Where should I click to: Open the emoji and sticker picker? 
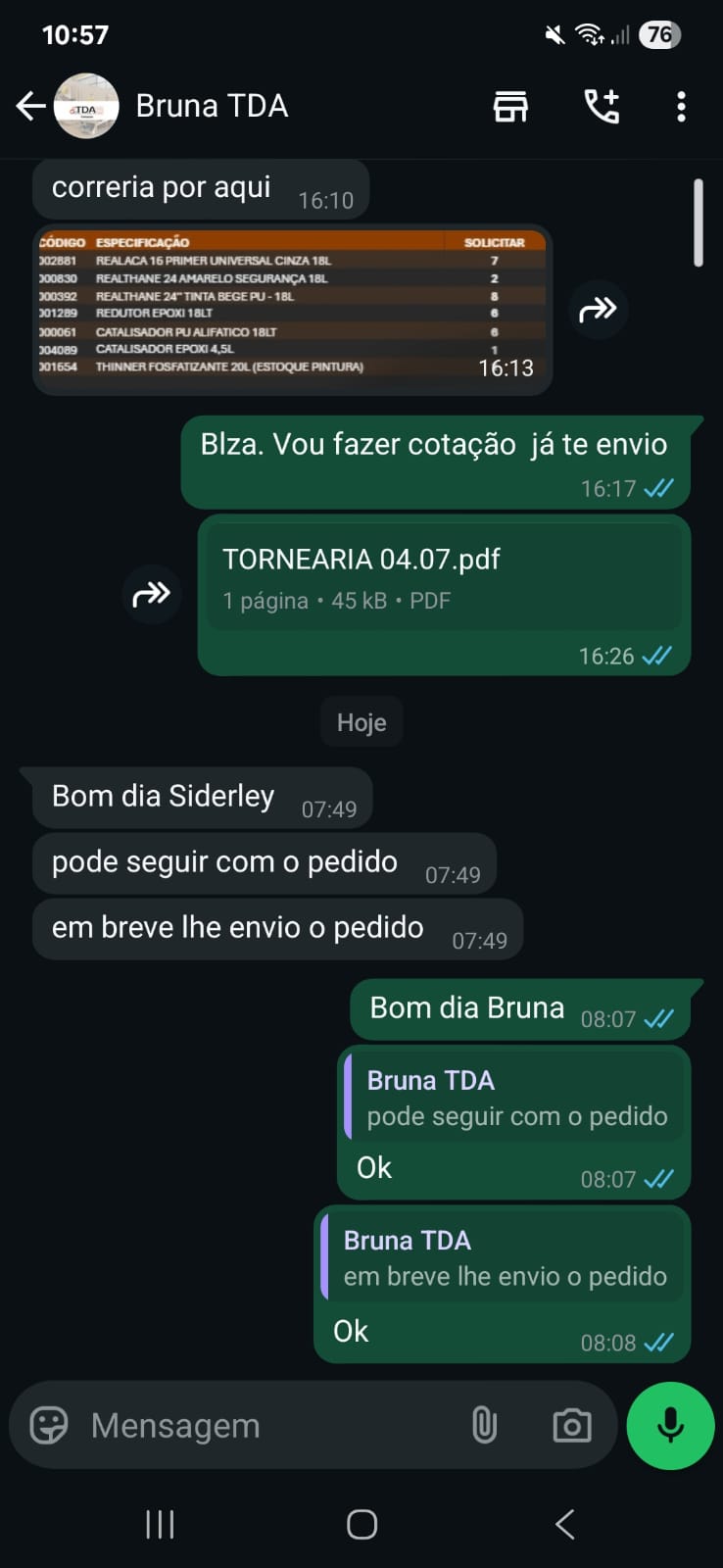click(x=49, y=1425)
